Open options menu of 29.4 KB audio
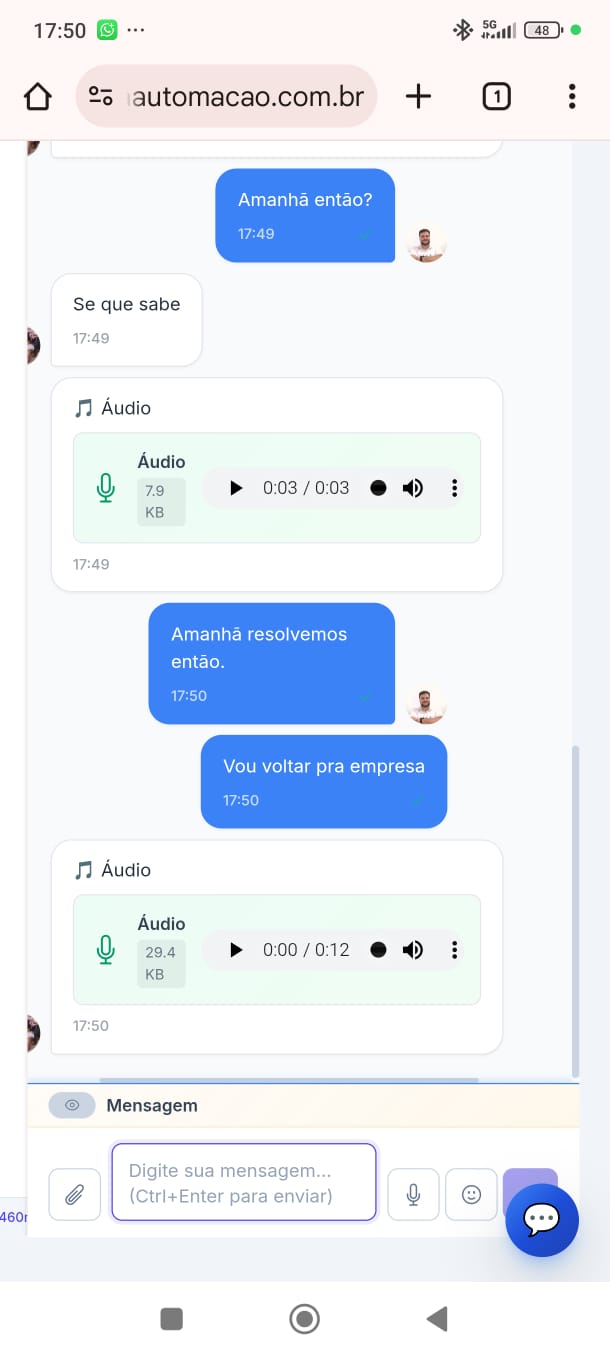 coord(454,950)
